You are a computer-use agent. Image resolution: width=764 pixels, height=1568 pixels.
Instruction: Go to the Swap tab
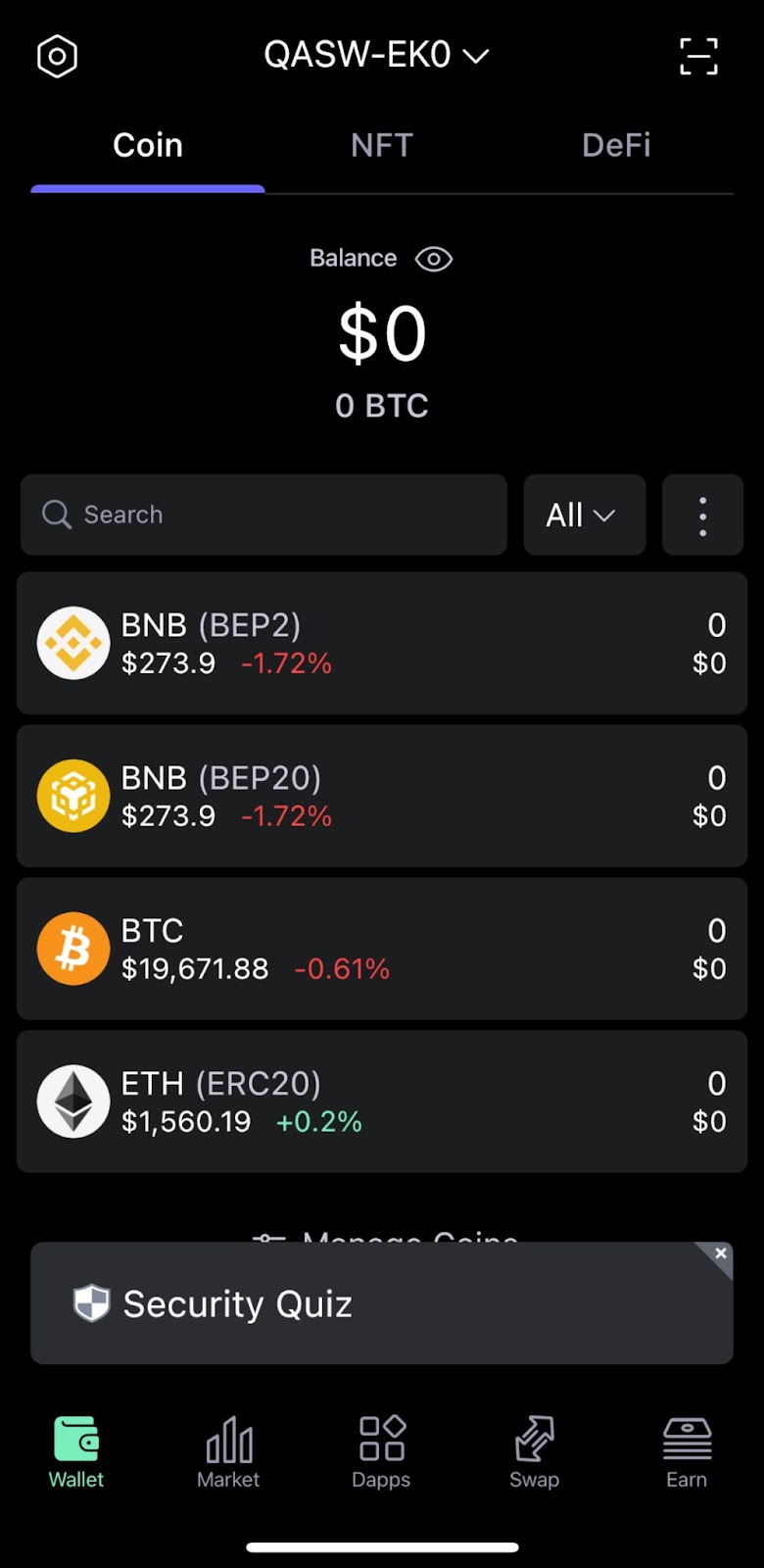tap(534, 1452)
